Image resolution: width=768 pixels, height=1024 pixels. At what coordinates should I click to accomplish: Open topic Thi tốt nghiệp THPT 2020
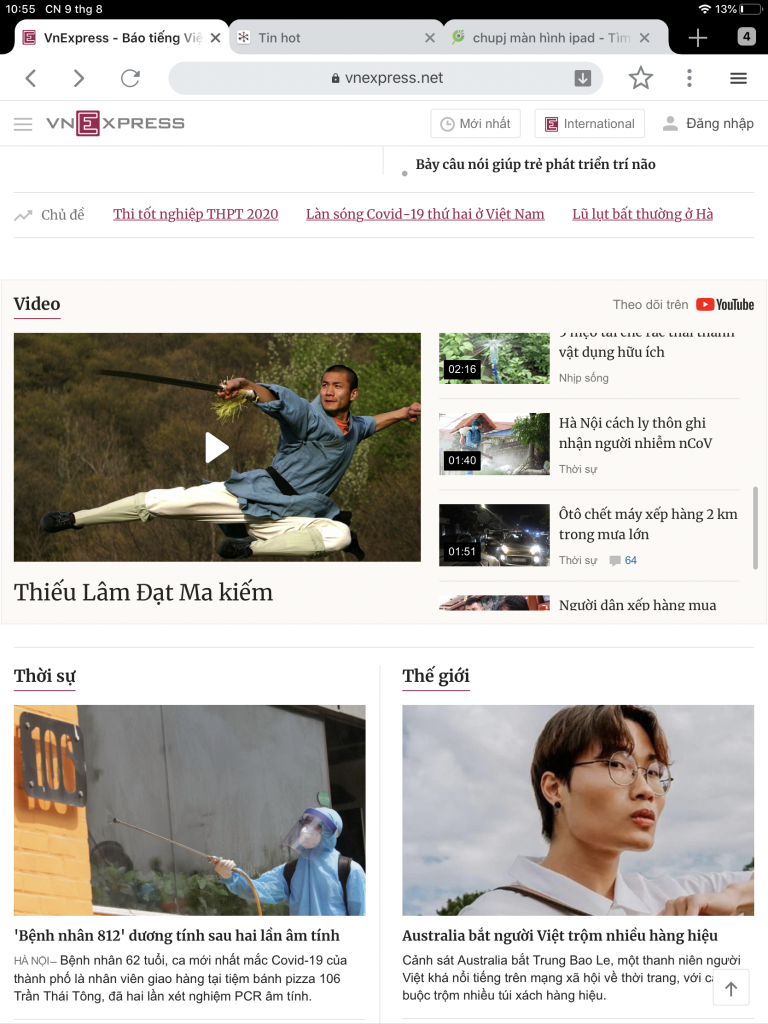coord(196,214)
